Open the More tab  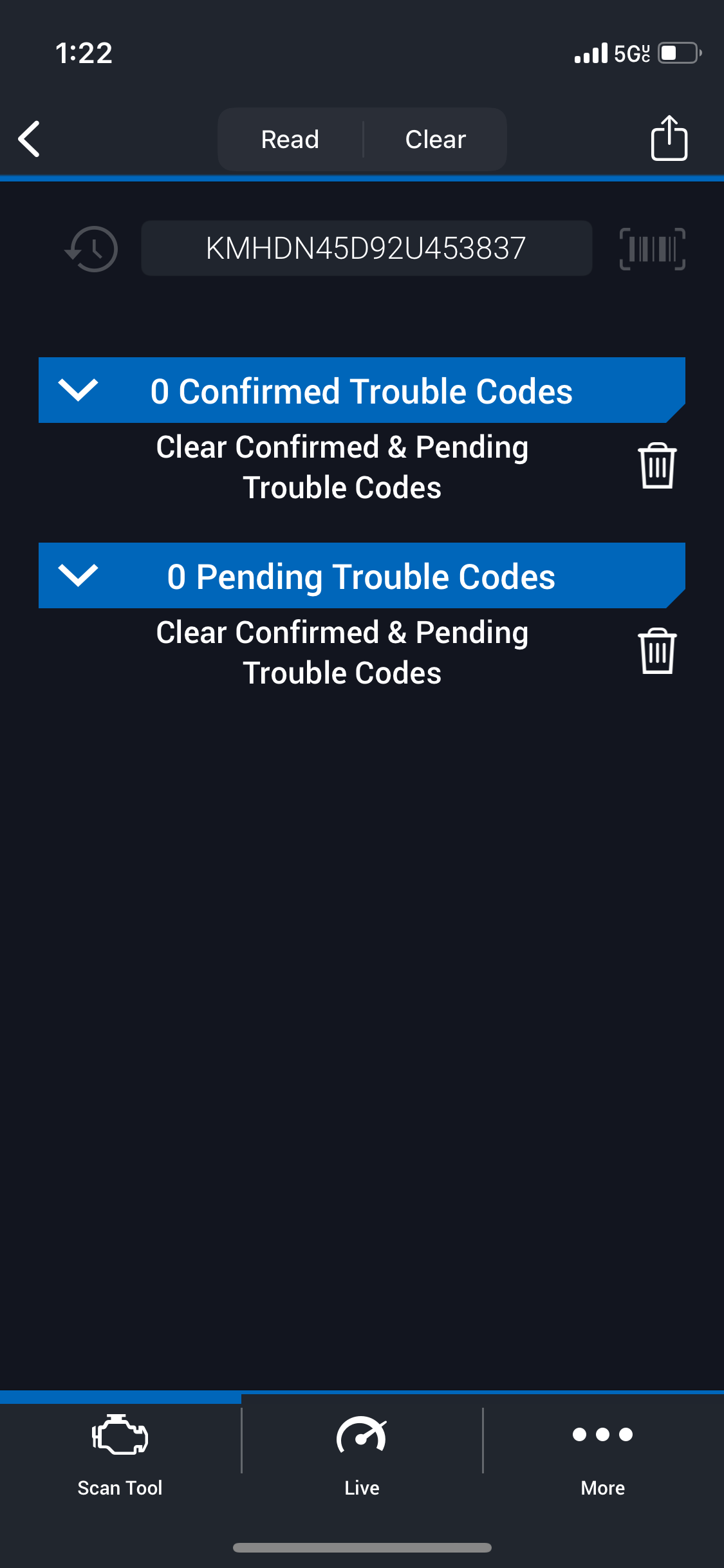point(603,1456)
